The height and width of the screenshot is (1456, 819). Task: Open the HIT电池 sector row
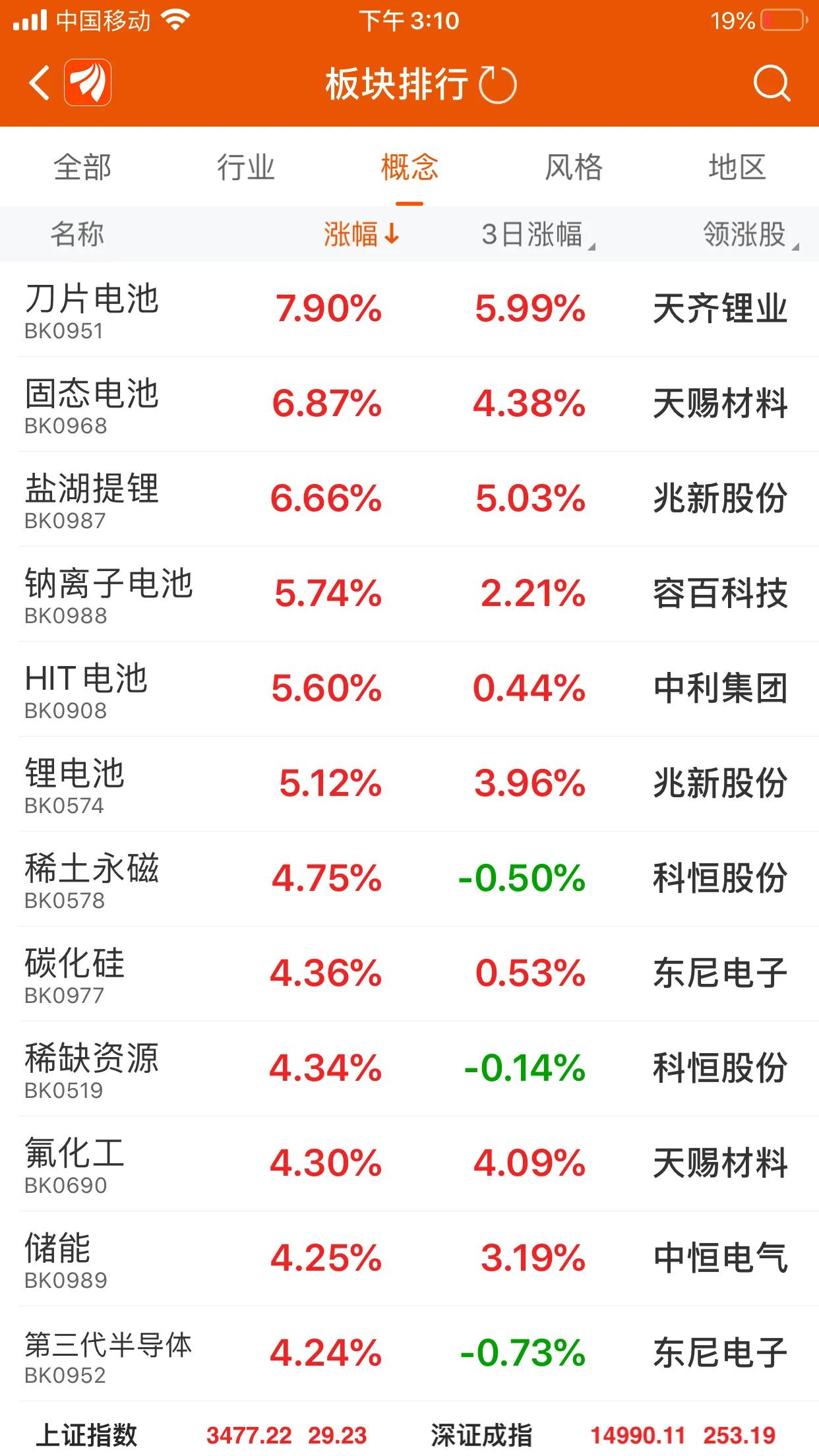[409, 688]
